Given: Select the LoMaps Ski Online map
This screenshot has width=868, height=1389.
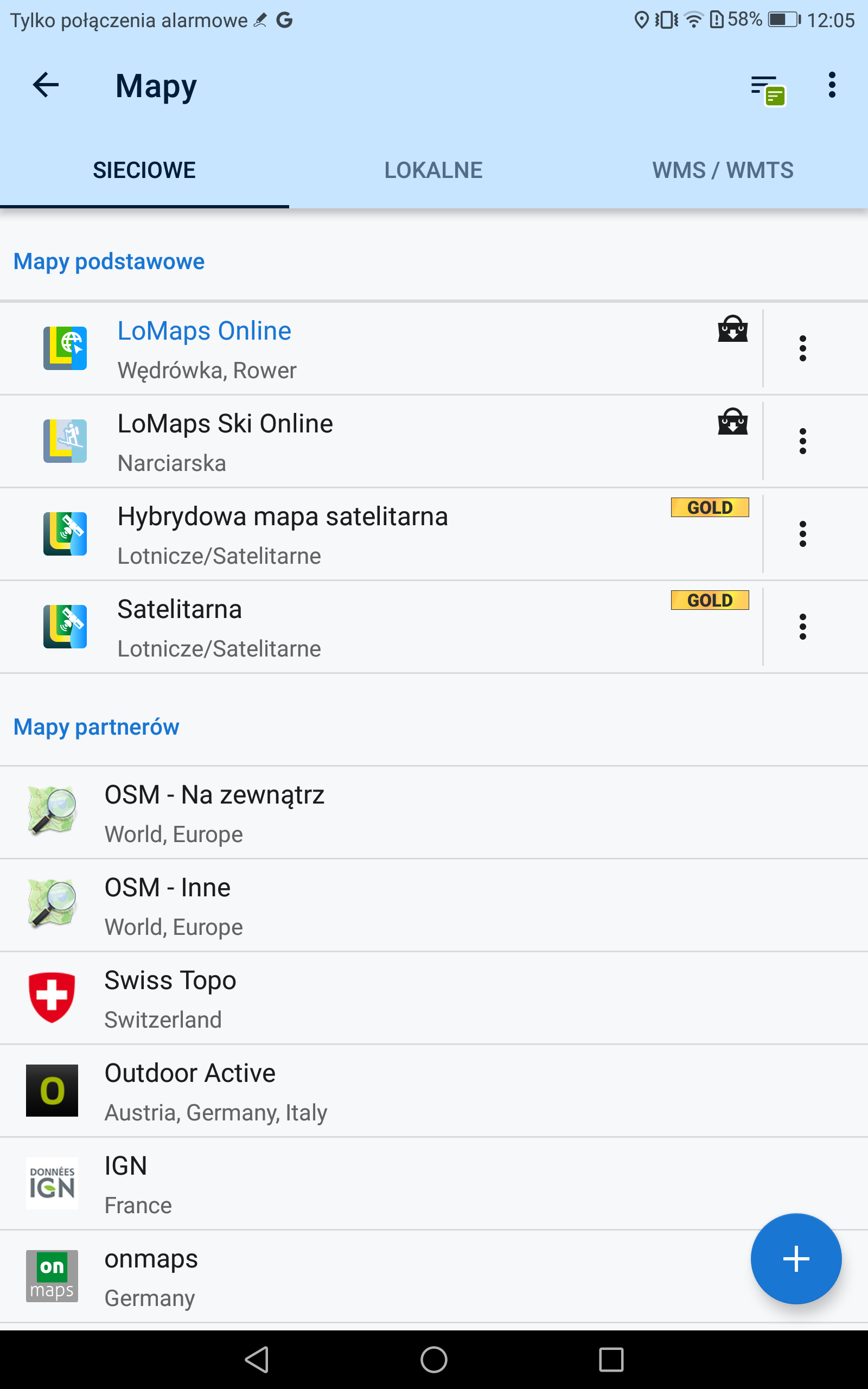Looking at the screenshot, I should (x=344, y=442).
